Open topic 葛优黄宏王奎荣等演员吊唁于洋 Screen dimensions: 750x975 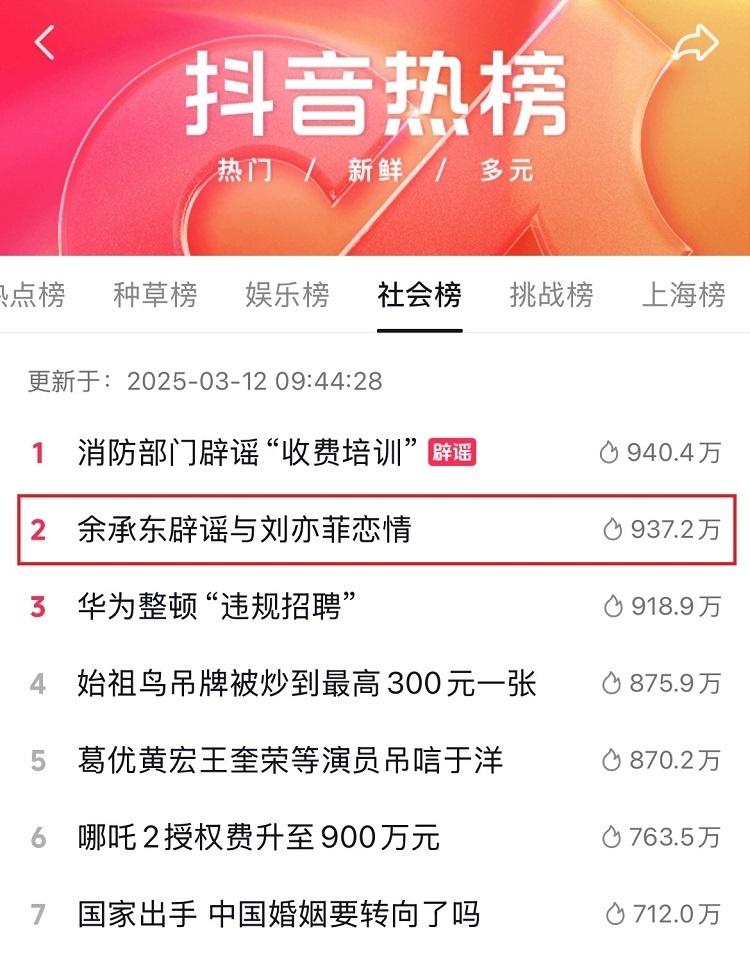click(290, 760)
